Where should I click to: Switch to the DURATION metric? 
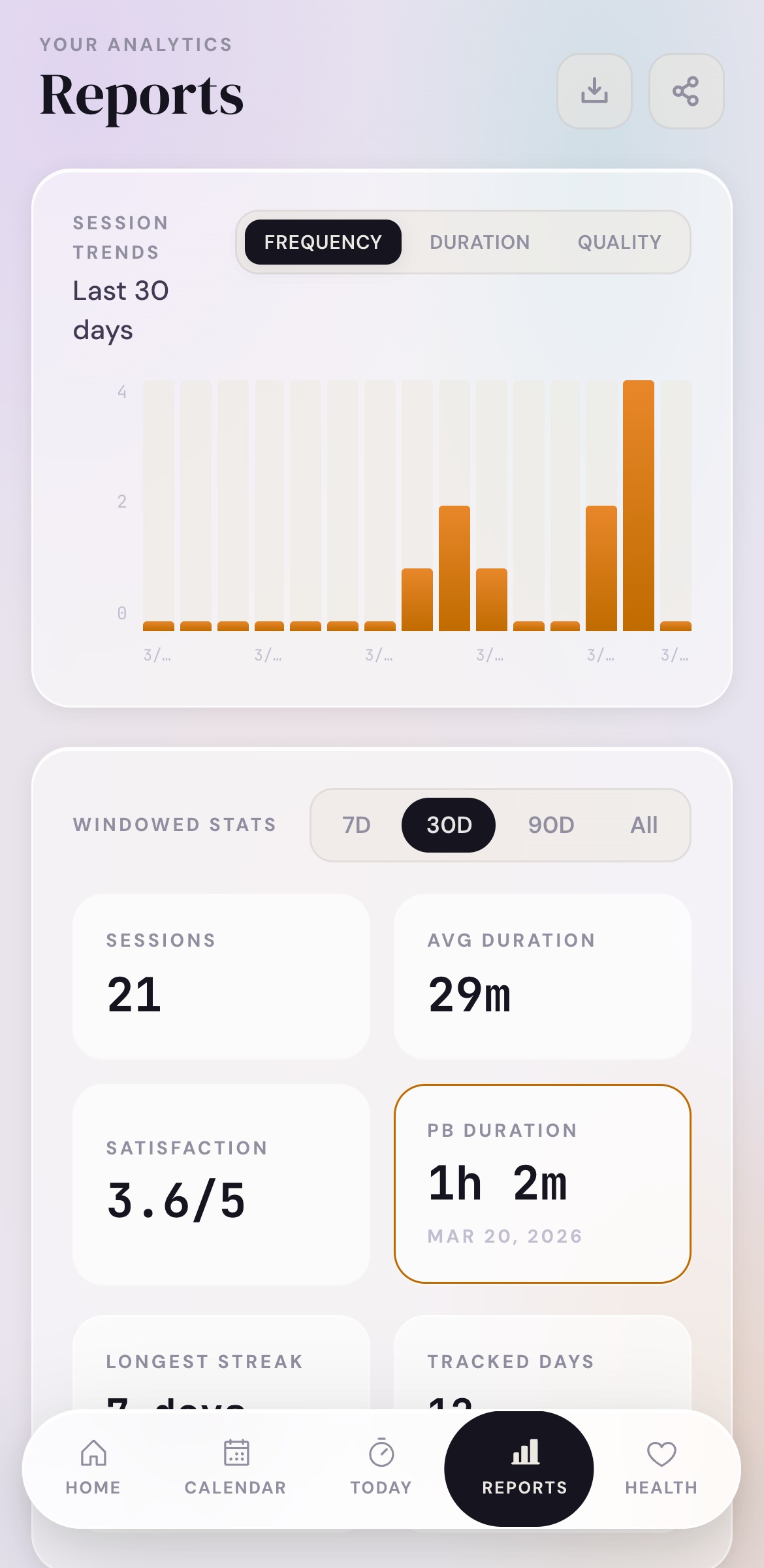[x=480, y=242]
